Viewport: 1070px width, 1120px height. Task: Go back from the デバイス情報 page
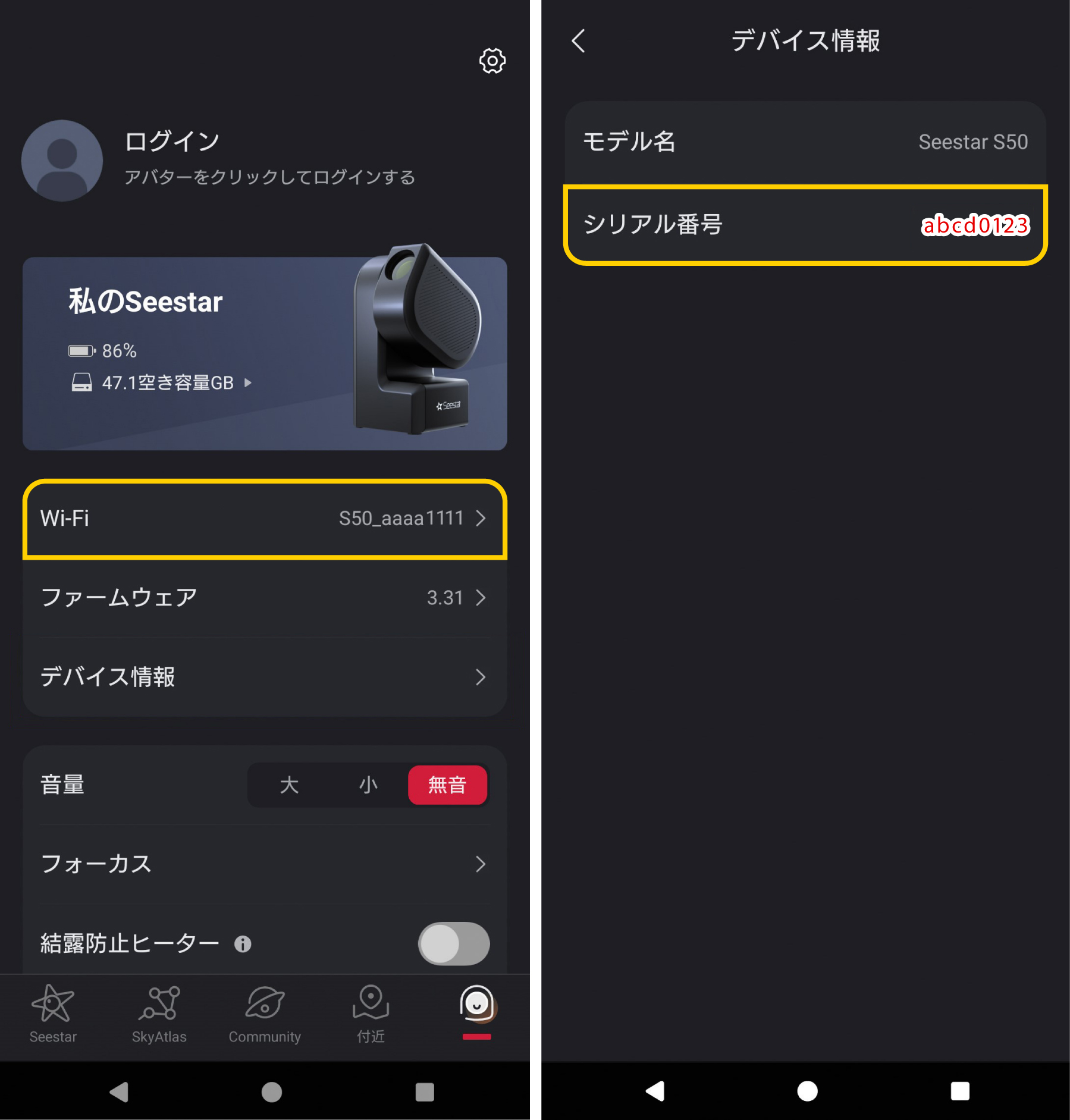[578, 41]
